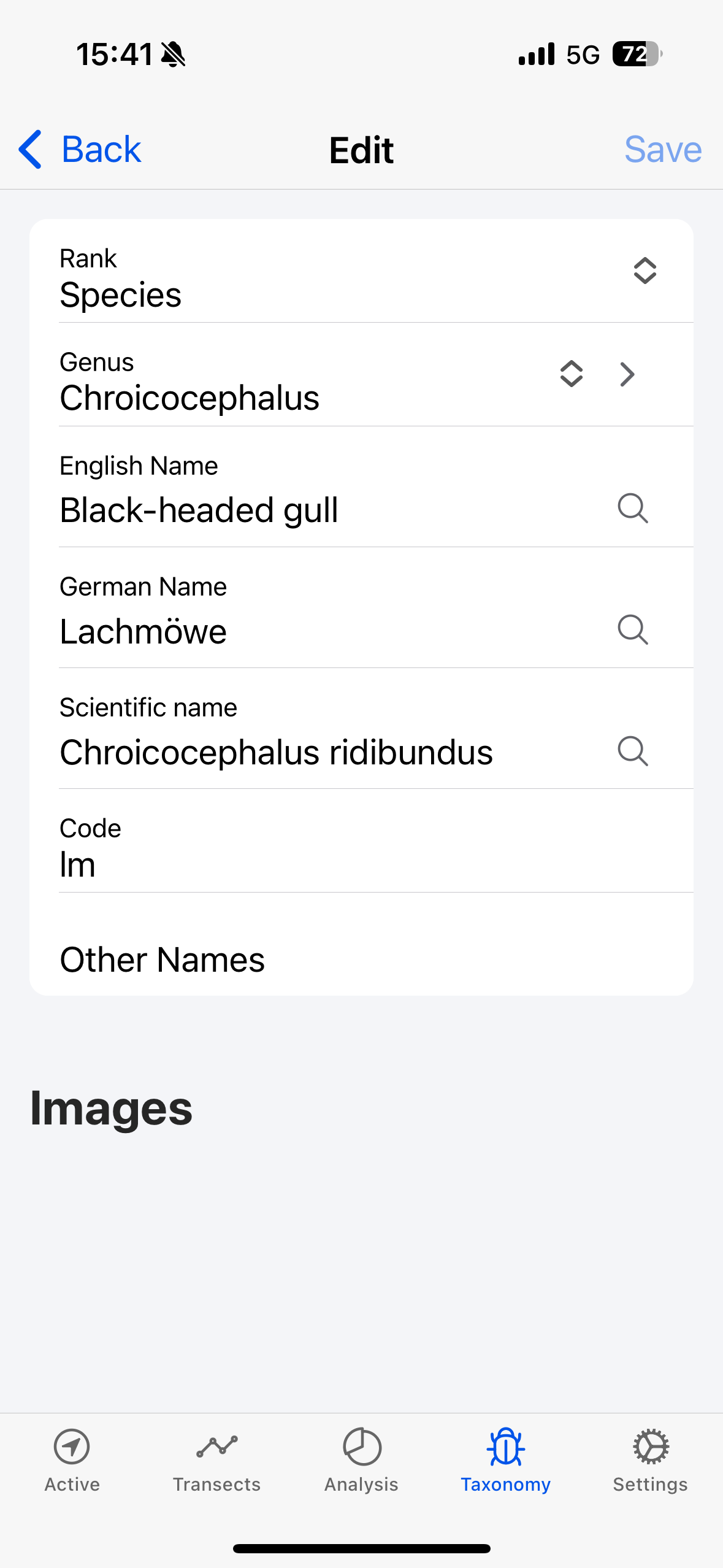This screenshot has height=1568, width=723.
Task: Go to the Analysis tab
Action: 362,1461
